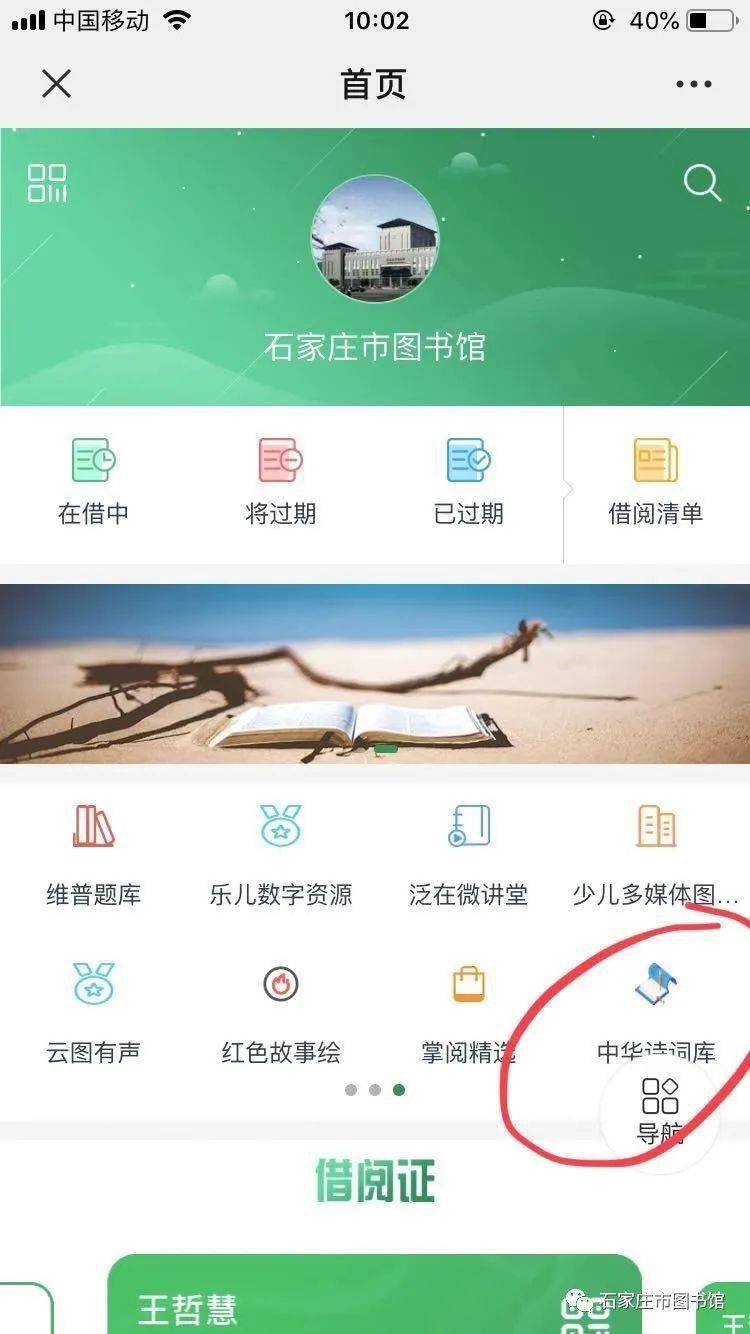The width and height of the screenshot is (750, 1334).
Task: Launch 泛在微讲堂
Action: pyautogui.click(x=468, y=853)
